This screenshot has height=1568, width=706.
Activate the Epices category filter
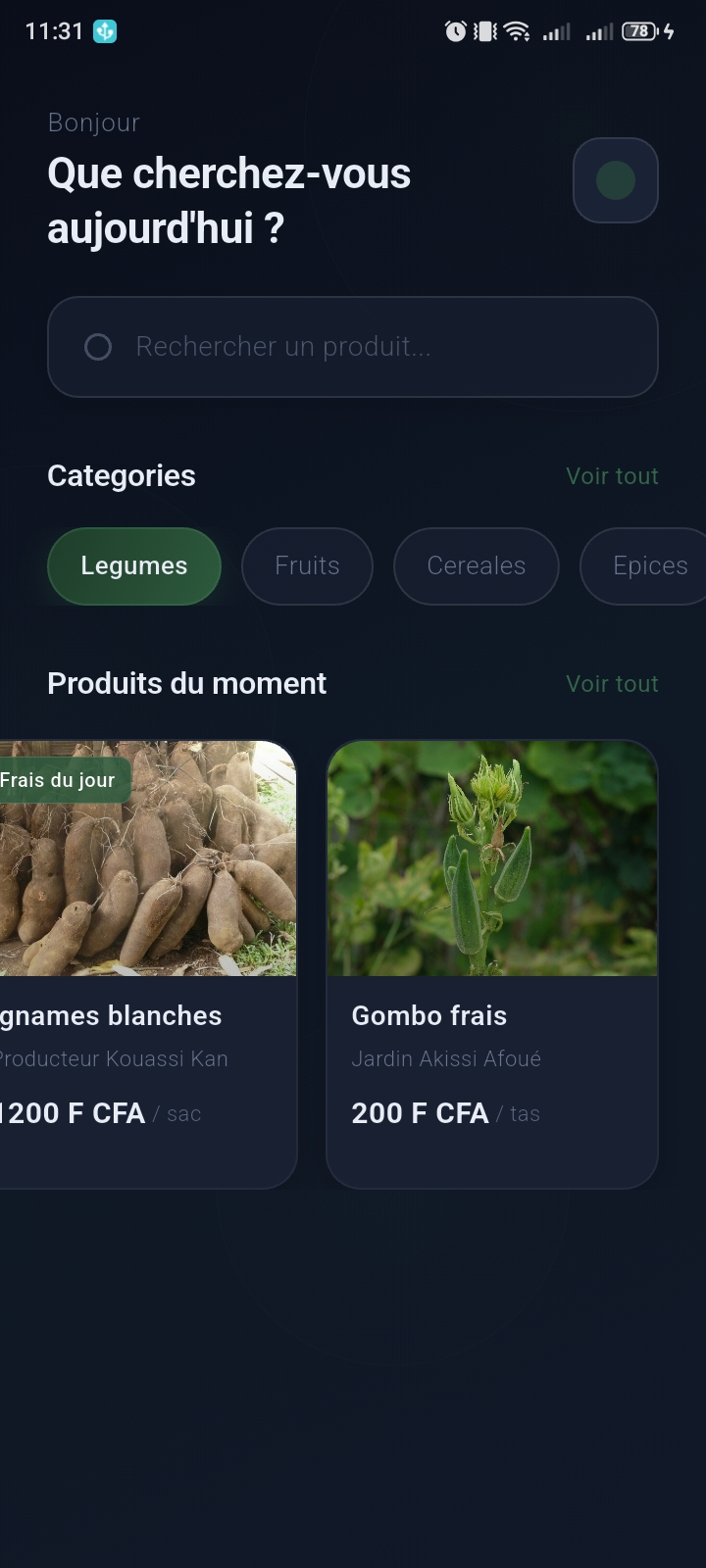tap(649, 565)
